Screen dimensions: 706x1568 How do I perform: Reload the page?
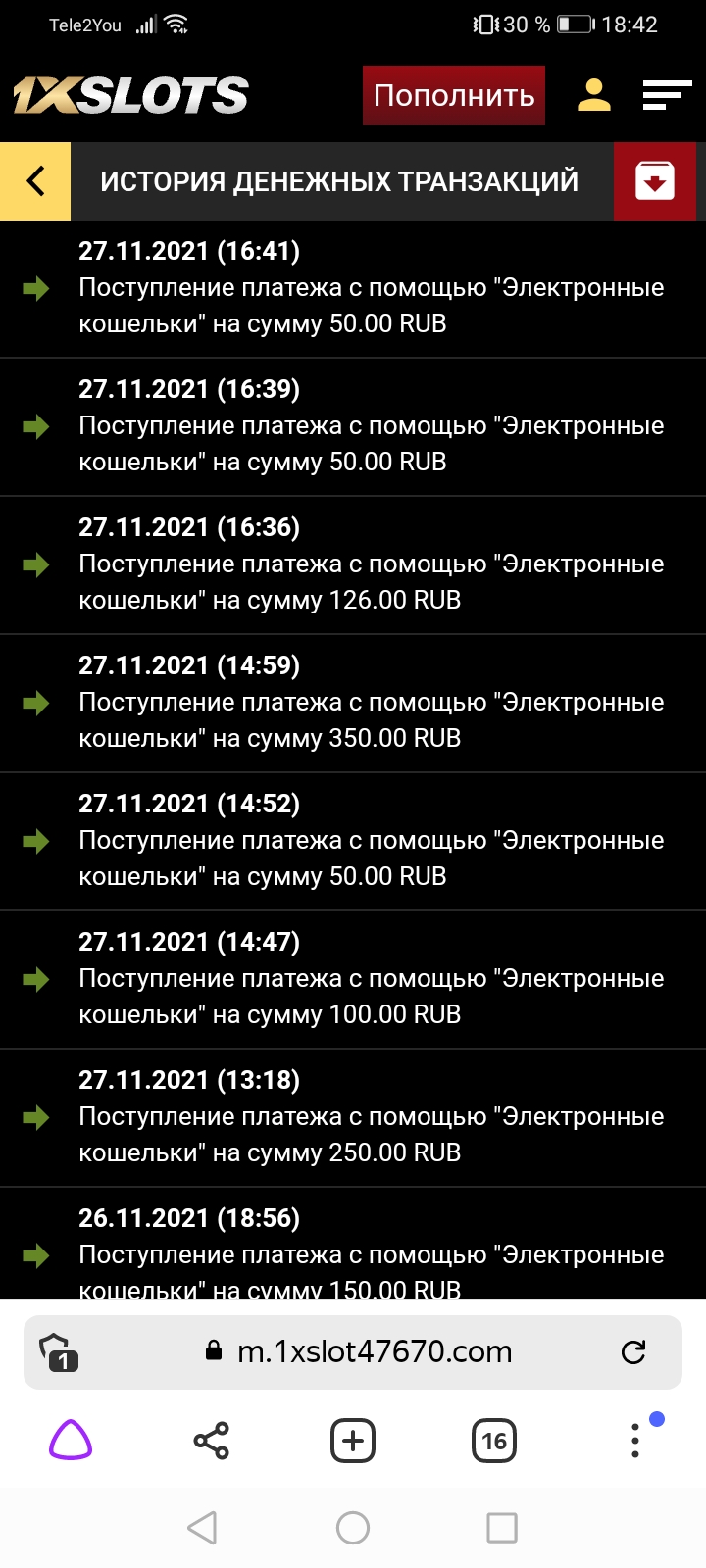633,1352
